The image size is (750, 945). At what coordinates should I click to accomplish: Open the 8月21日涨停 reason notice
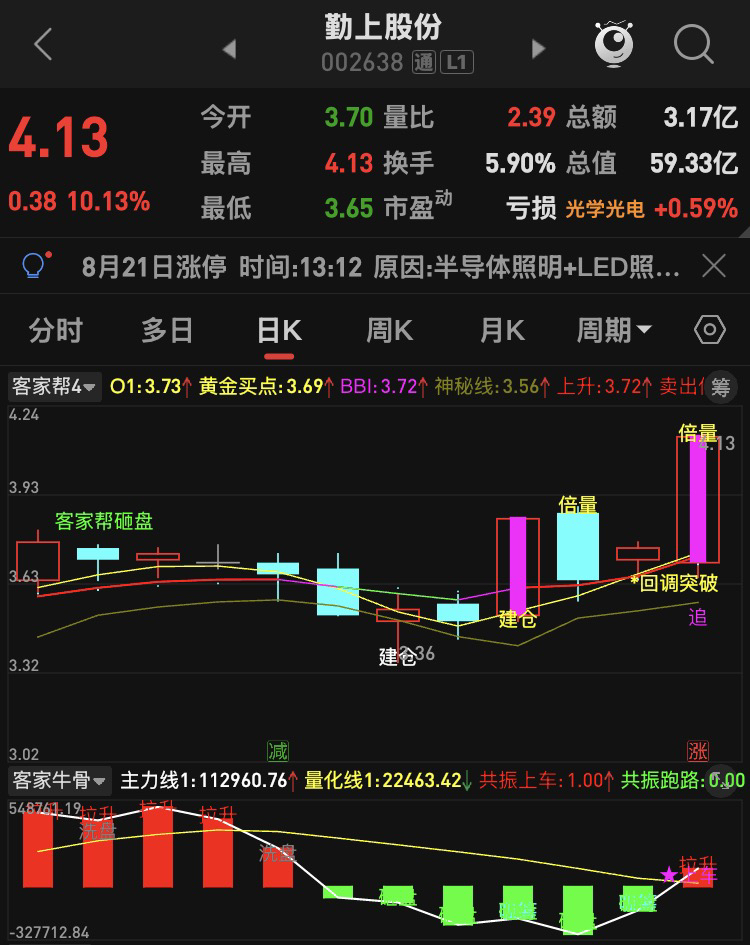[380, 266]
